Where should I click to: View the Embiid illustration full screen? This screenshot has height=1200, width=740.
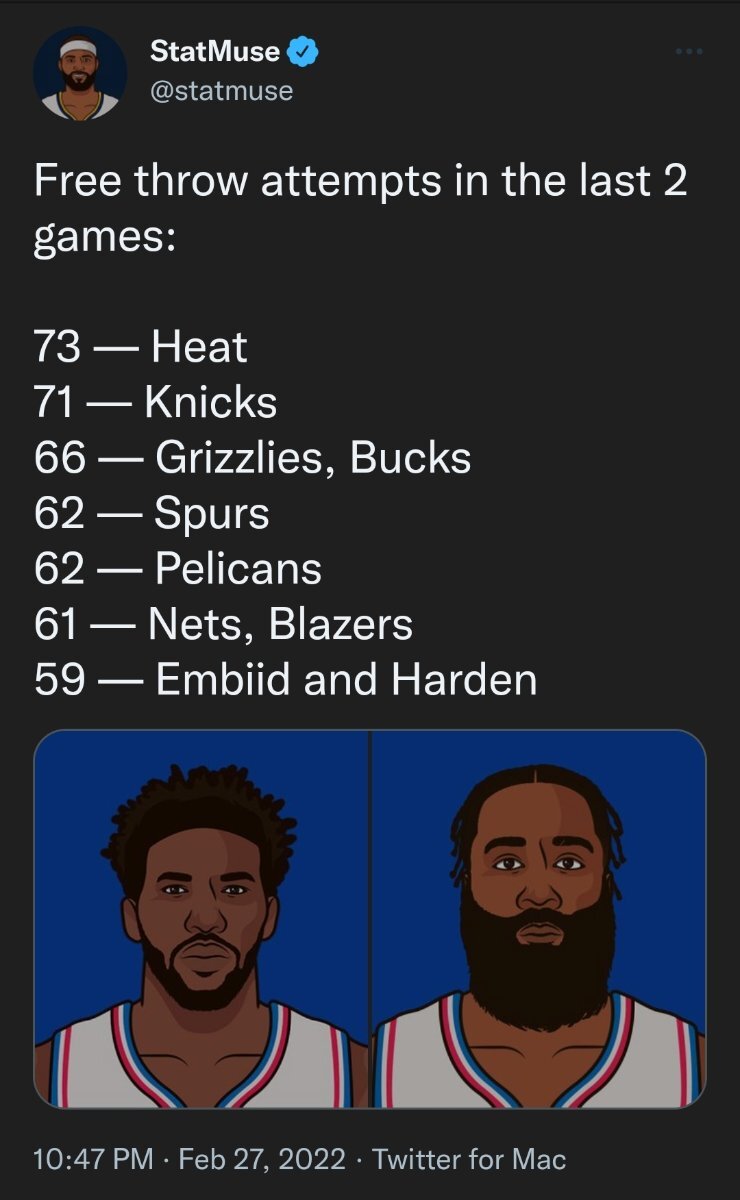201,919
